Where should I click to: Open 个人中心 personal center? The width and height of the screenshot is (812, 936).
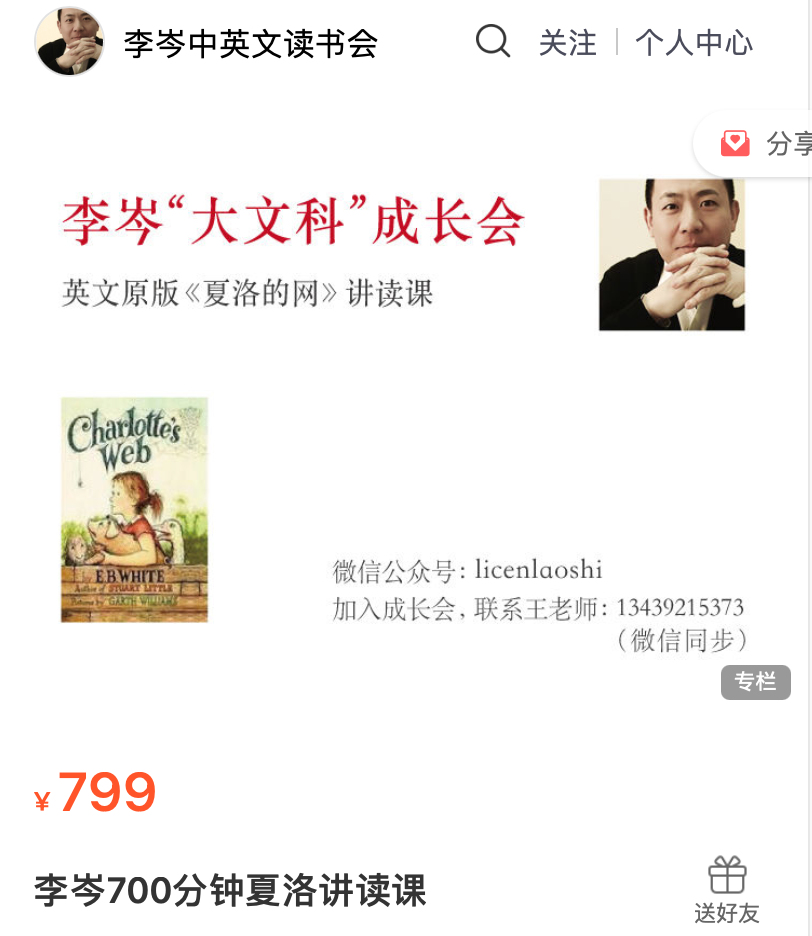click(694, 43)
